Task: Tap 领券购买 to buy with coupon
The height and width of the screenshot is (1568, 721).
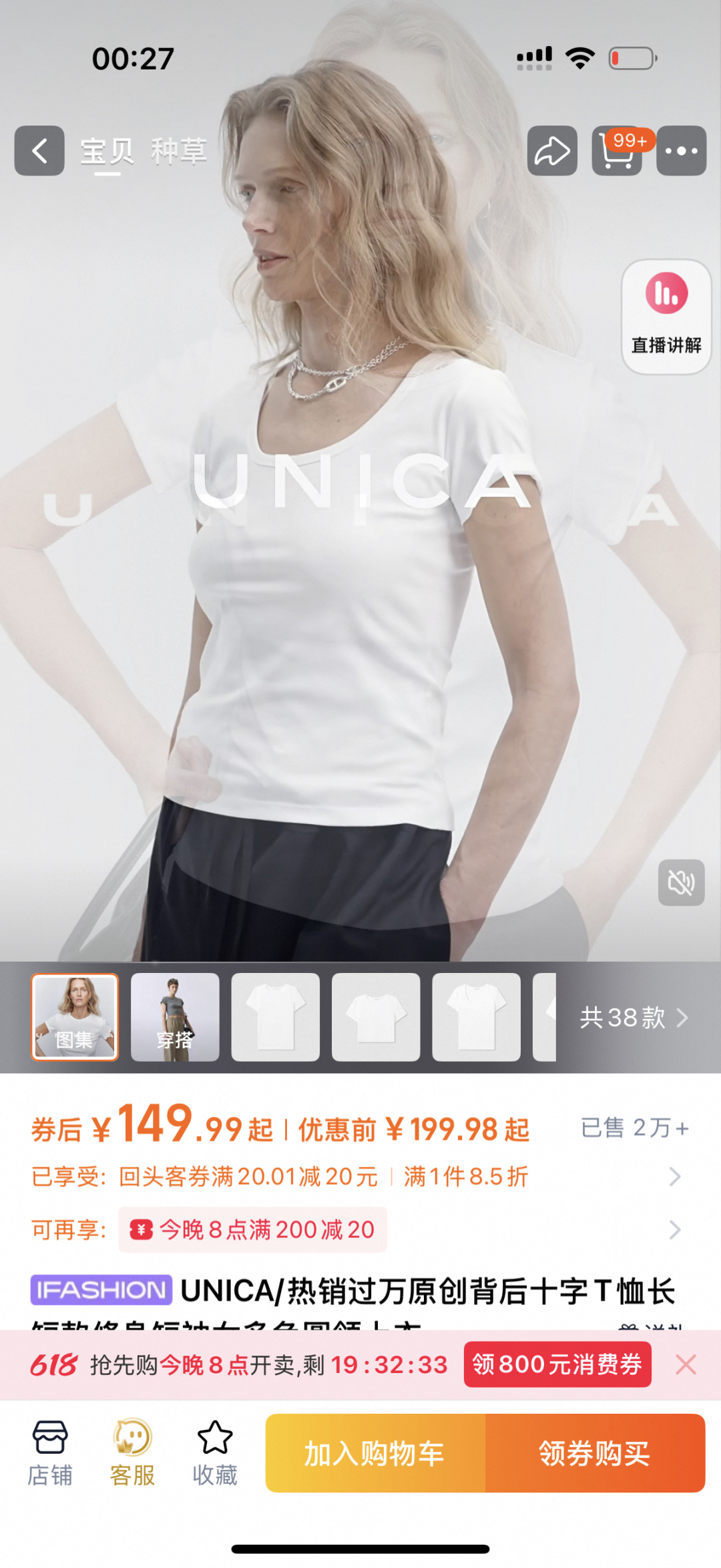Action: pyautogui.click(x=595, y=1453)
